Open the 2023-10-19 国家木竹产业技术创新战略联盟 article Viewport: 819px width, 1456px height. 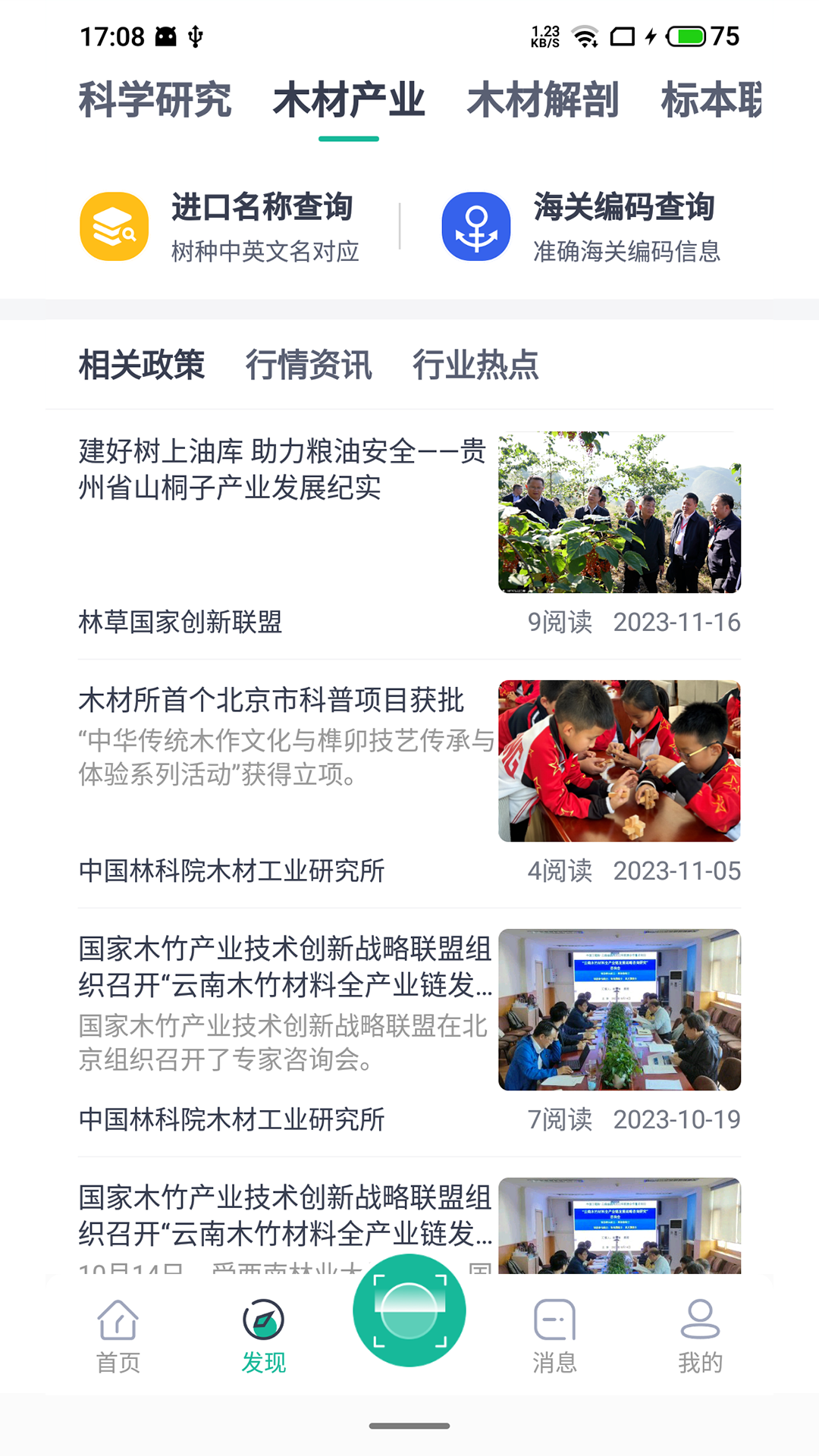point(285,967)
